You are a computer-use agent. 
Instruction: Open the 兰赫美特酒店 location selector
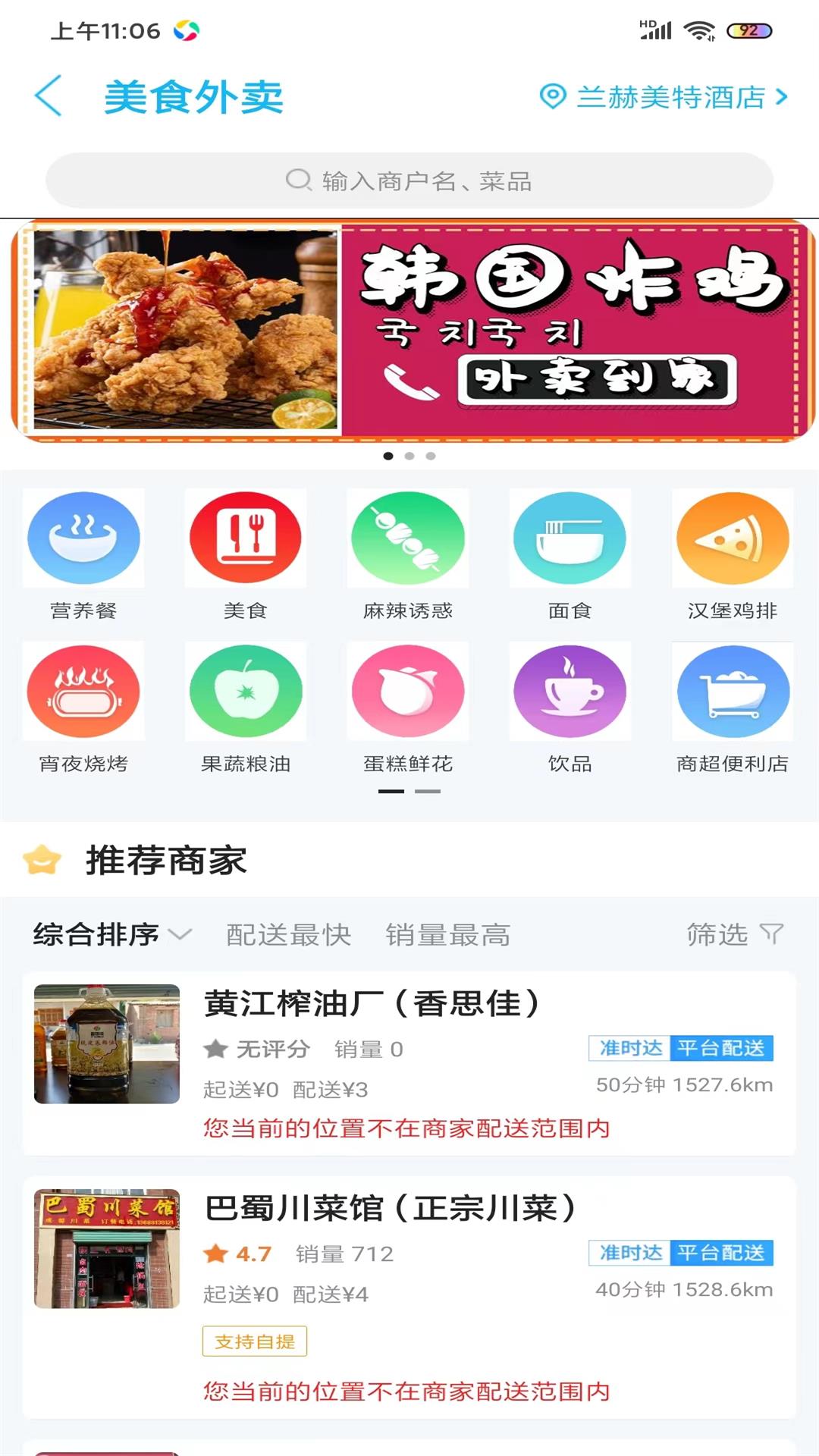pos(666,96)
